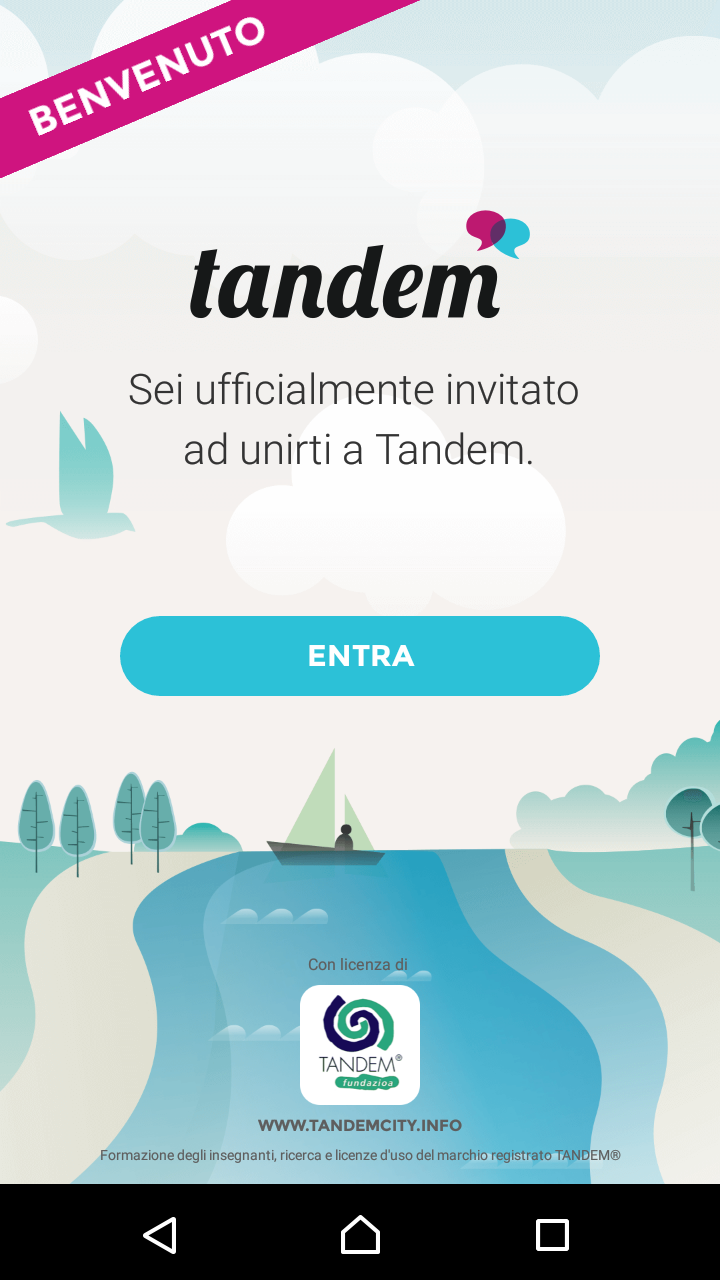Return to the device home screen
720x1280 pixels.
(360, 1235)
